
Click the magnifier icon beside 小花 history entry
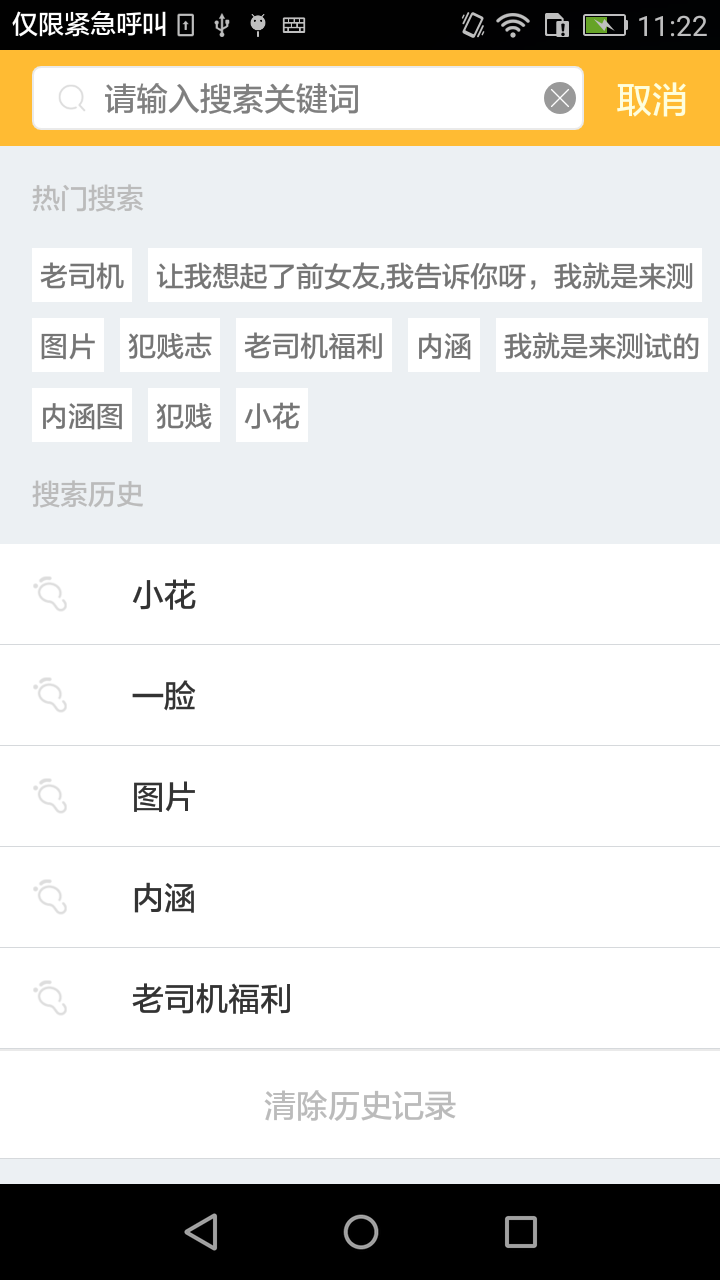[x=52, y=593]
